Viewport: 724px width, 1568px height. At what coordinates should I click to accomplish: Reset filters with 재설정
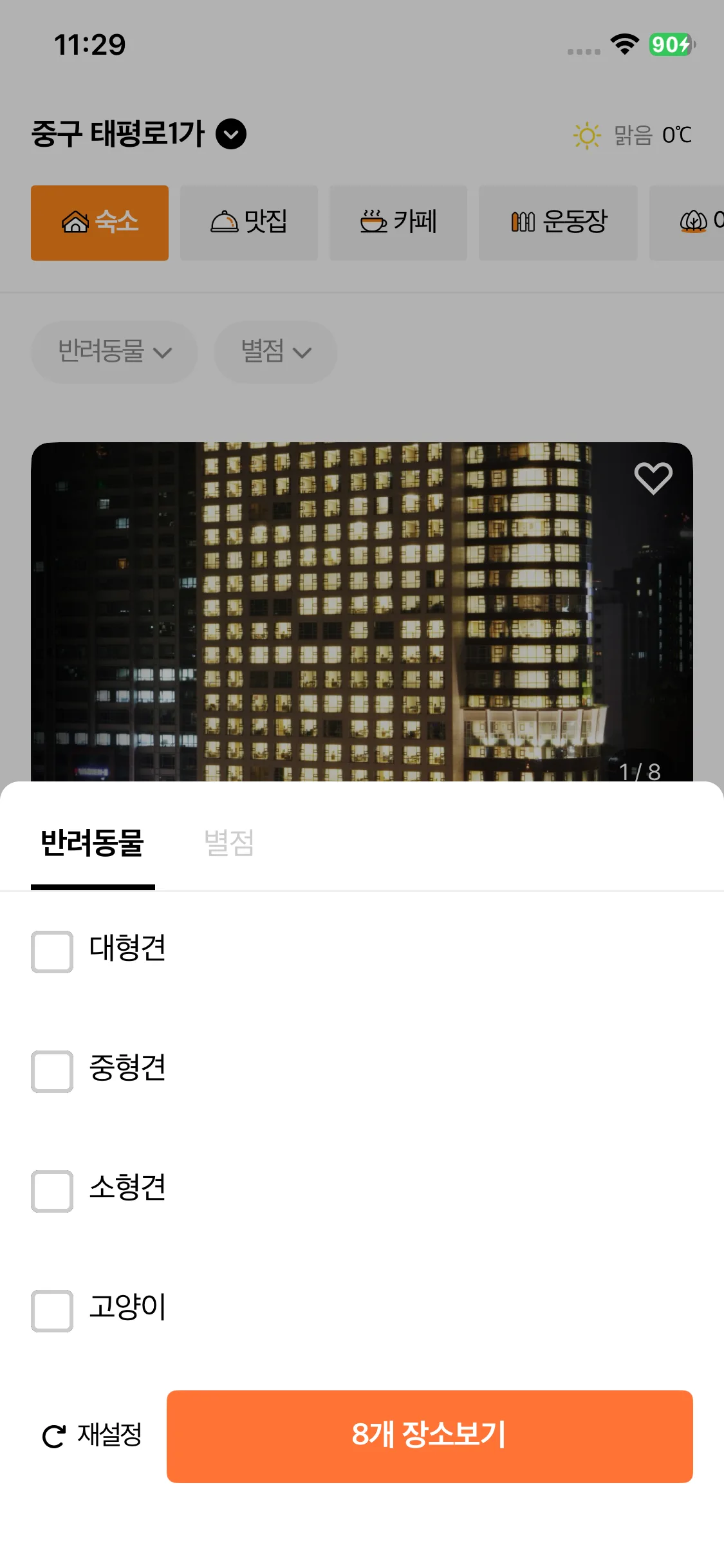(92, 1435)
